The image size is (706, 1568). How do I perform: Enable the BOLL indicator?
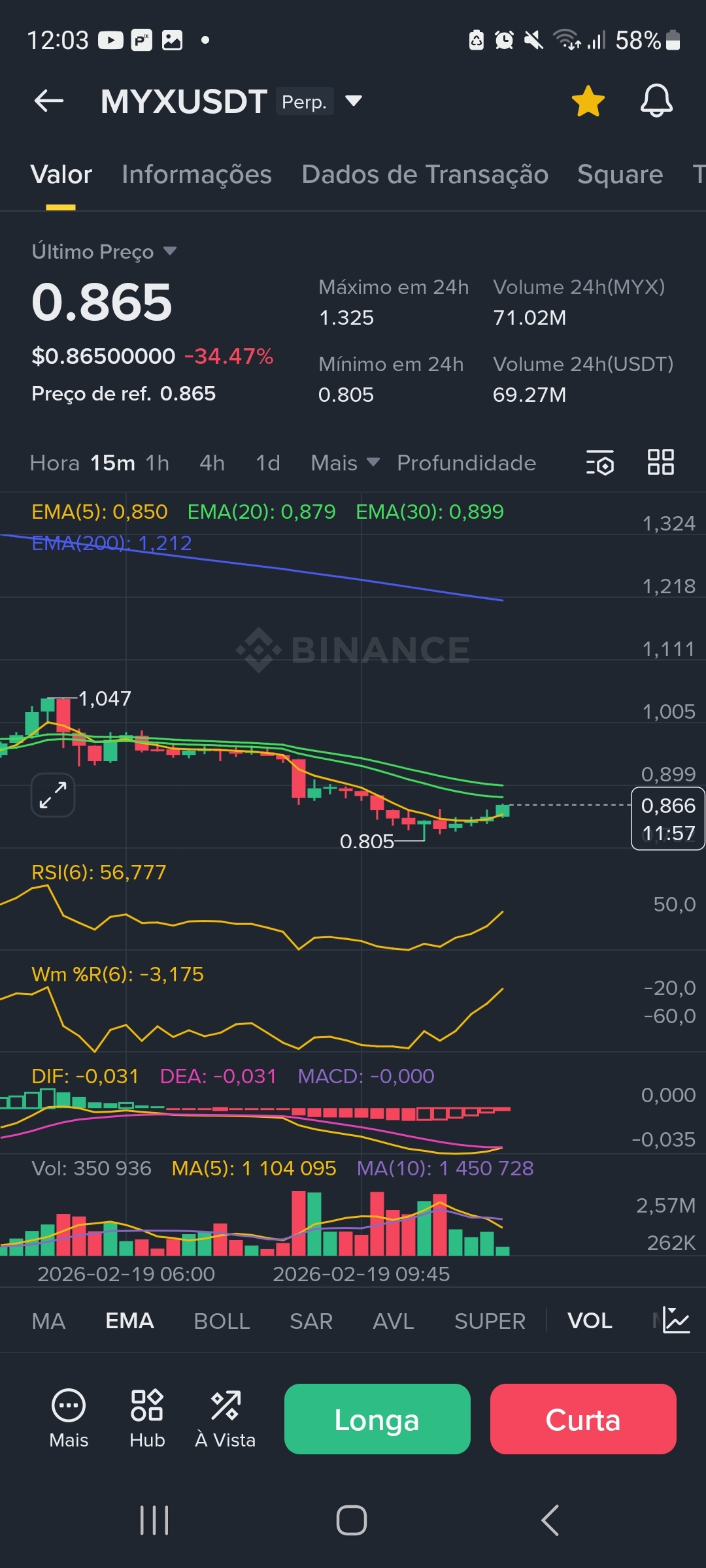point(222,1321)
